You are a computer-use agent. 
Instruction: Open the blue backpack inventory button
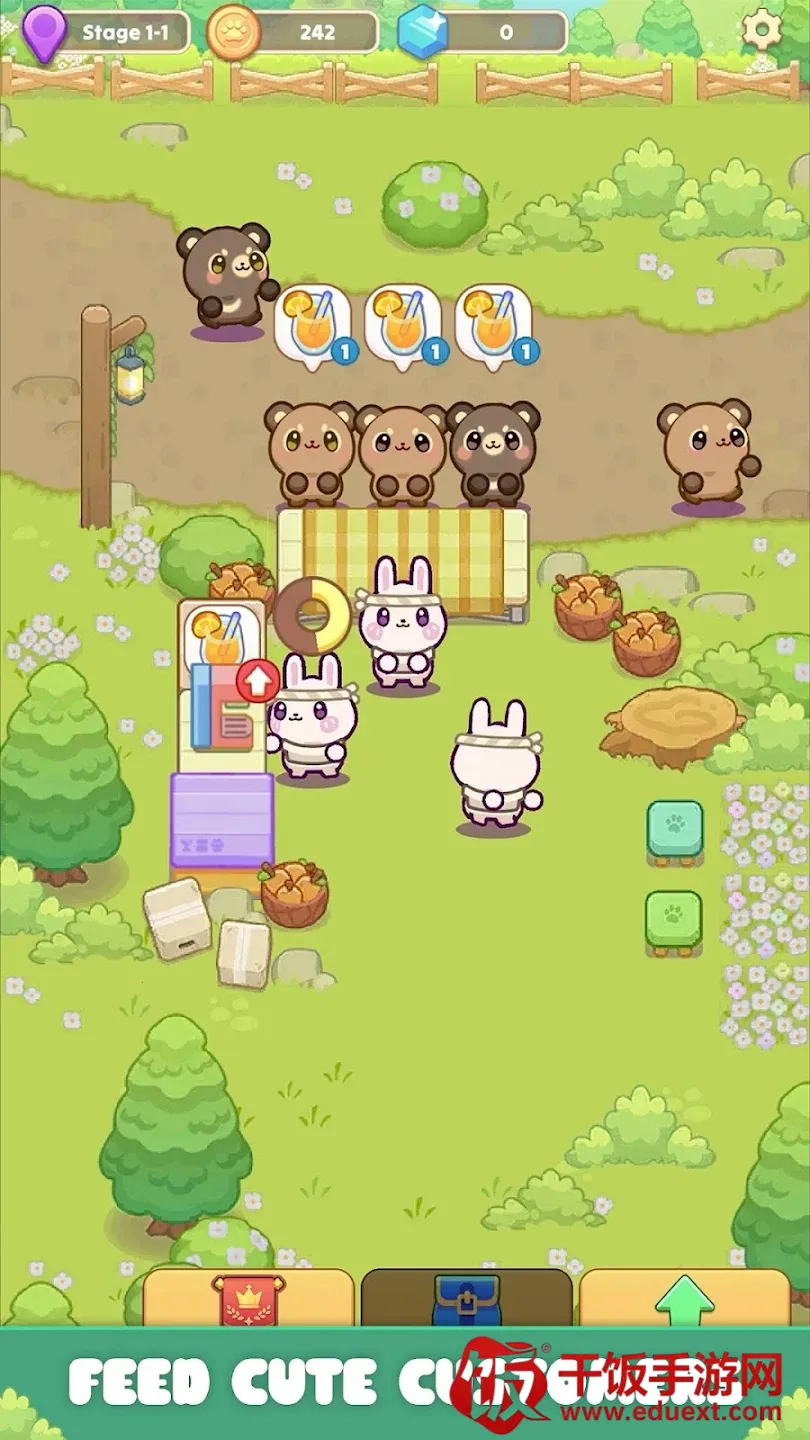[x=466, y=1298]
